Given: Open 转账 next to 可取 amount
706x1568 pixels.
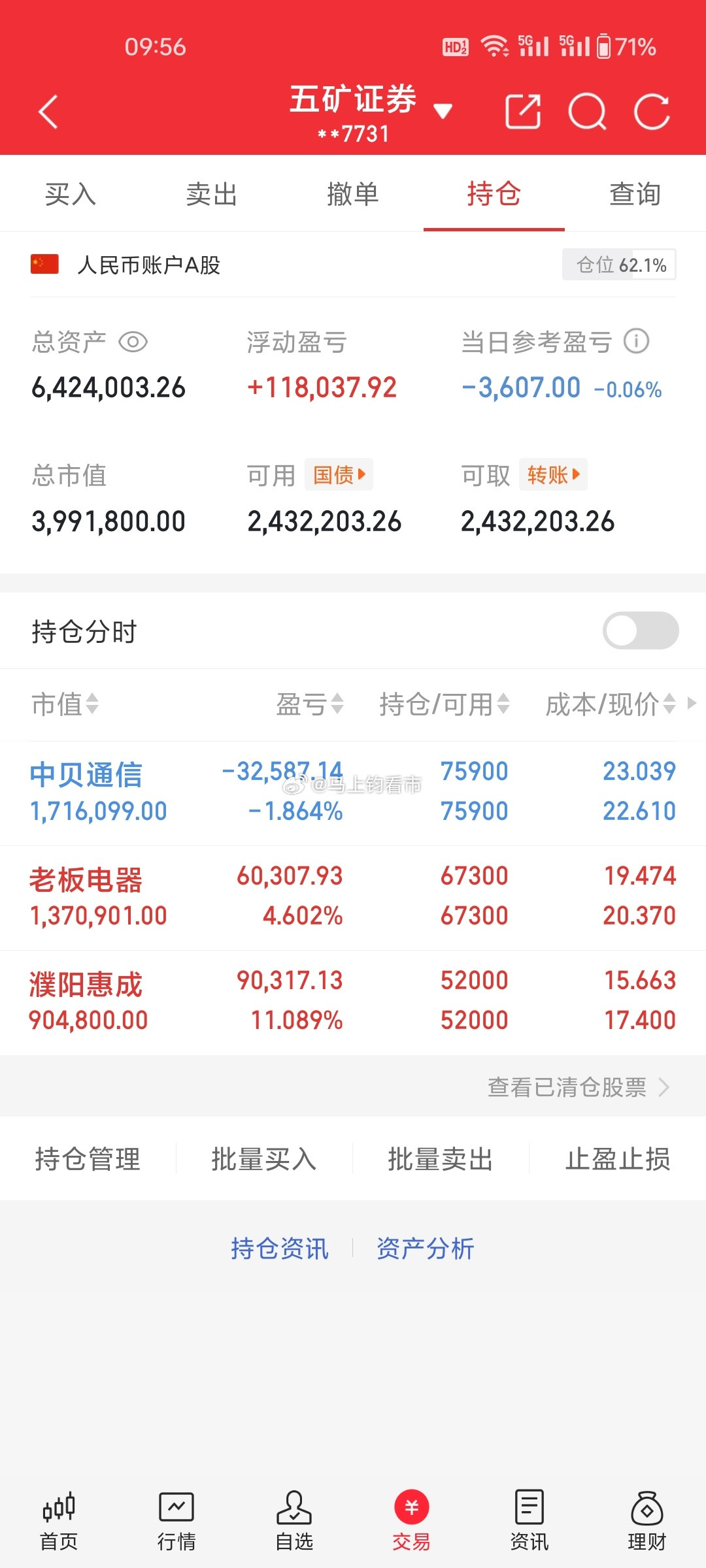Looking at the screenshot, I should (552, 475).
